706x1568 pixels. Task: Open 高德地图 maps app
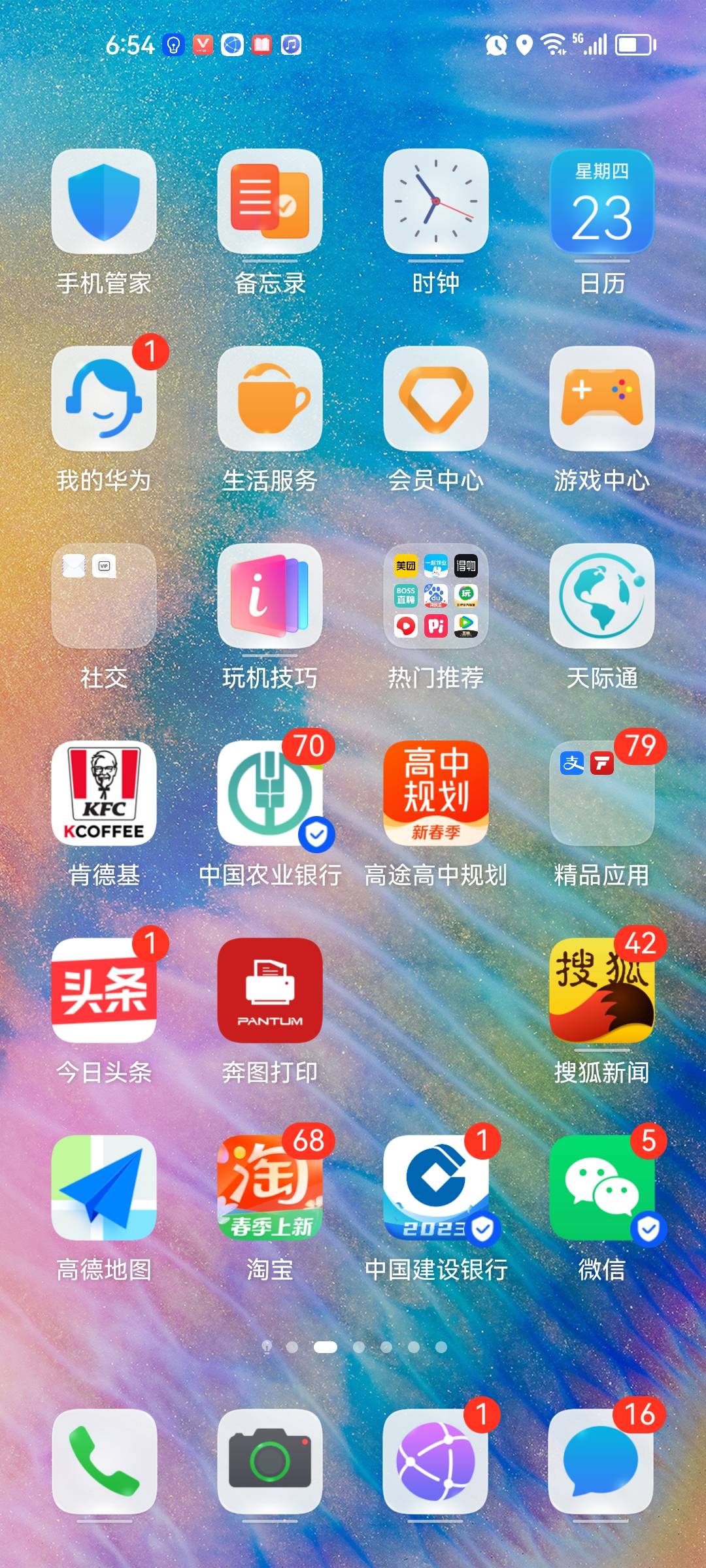click(x=104, y=1188)
